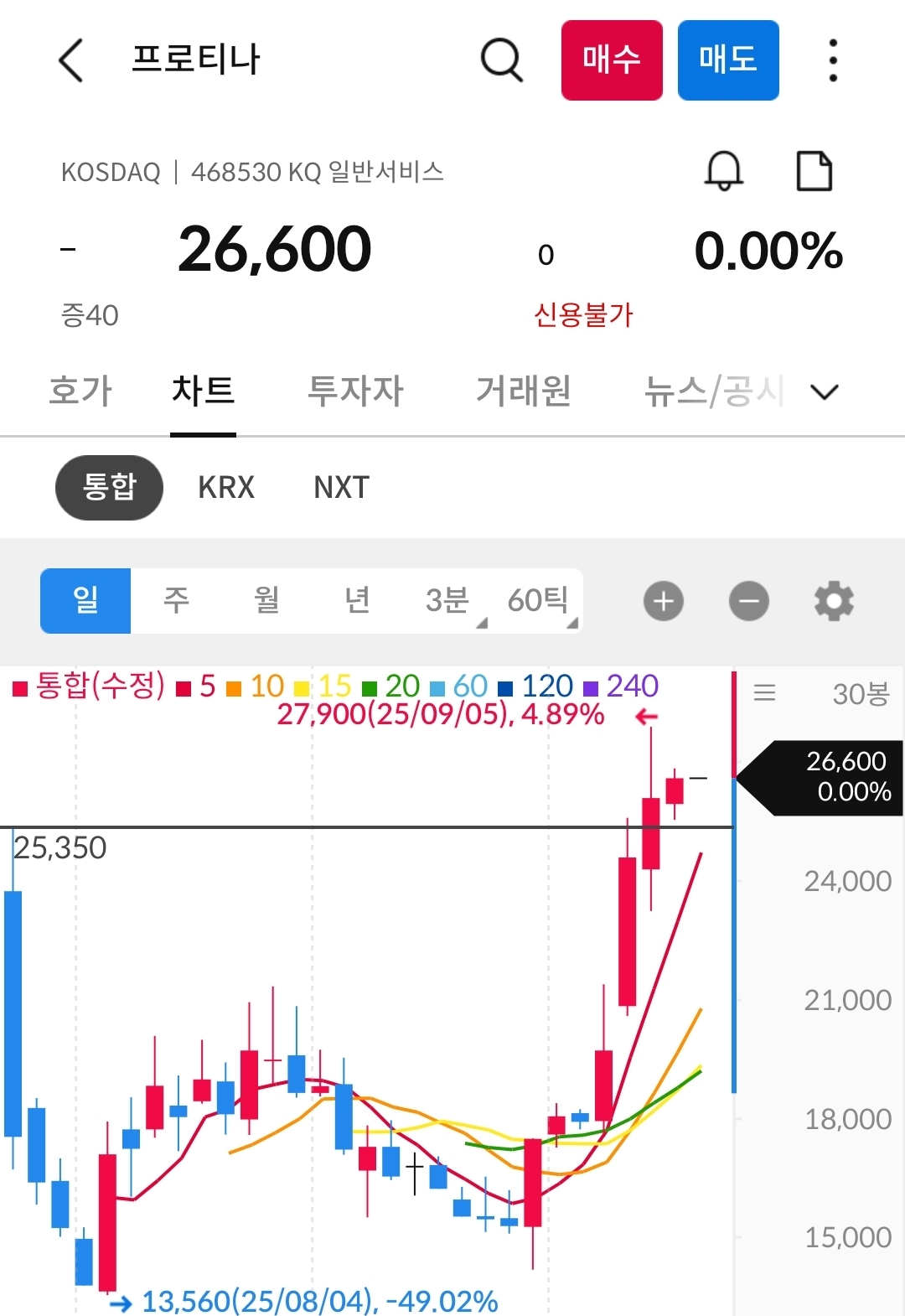Open the three-dot overflow menu
Image resolution: width=905 pixels, height=1316 pixels.
(831, 60)
